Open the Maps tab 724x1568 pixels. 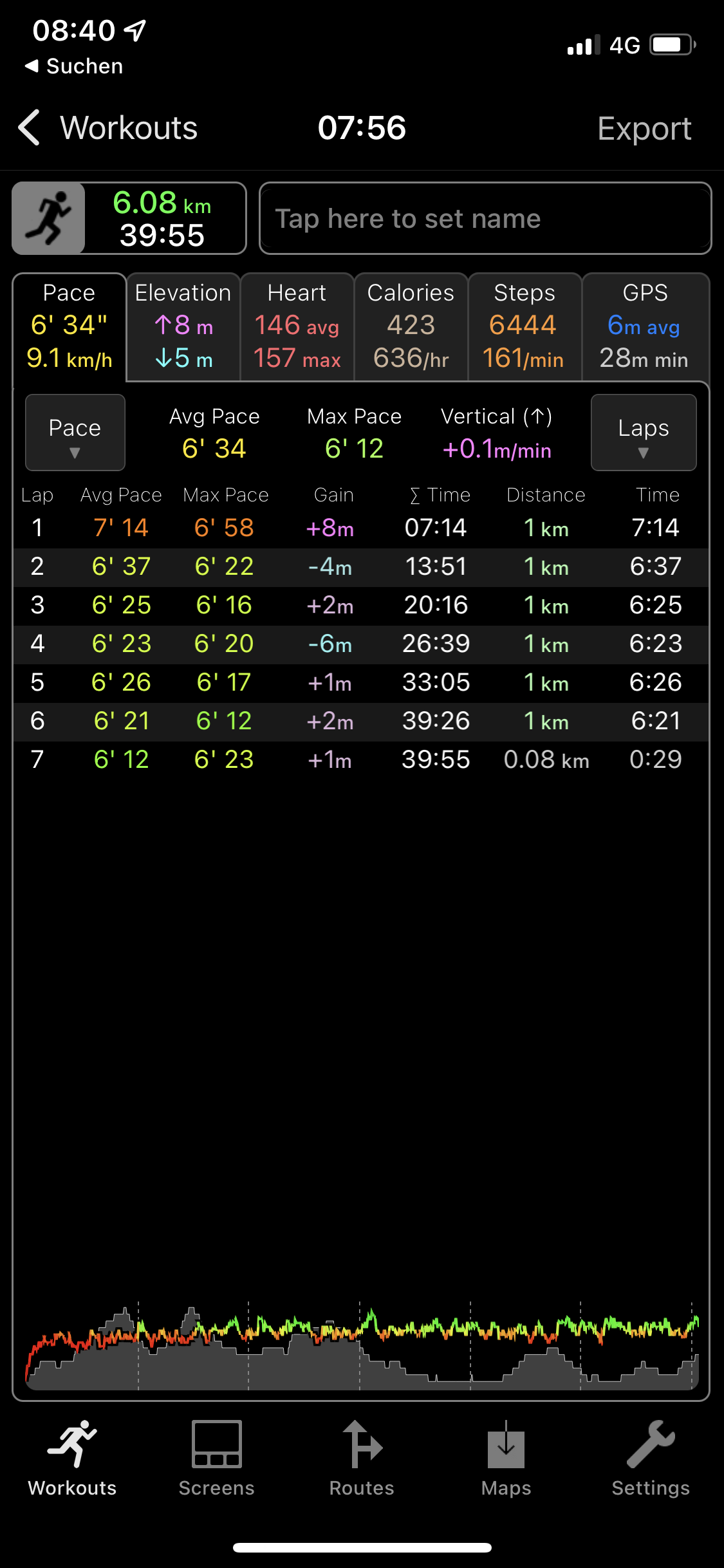coord(506,1459)
